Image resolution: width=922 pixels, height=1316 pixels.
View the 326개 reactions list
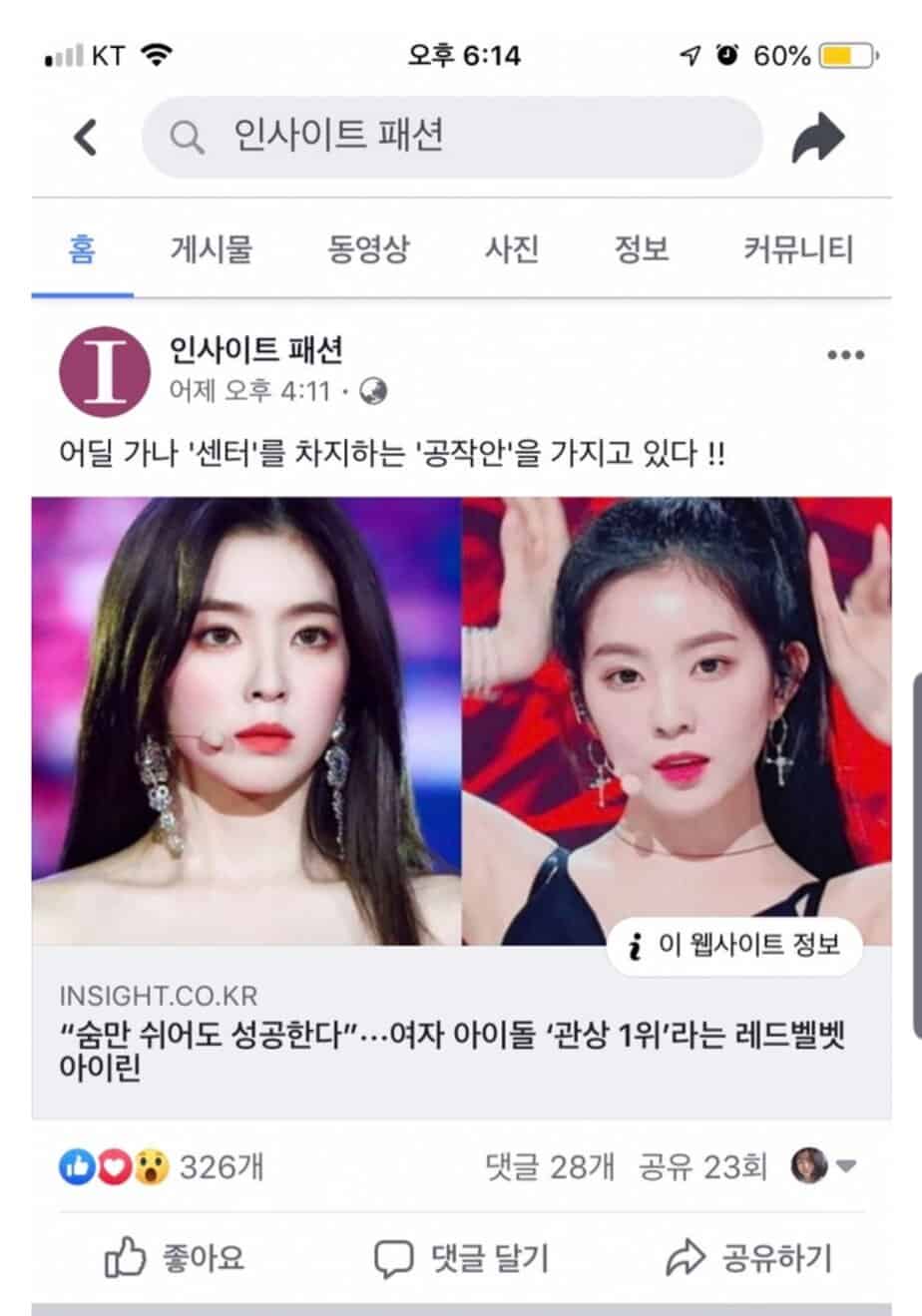pyautogui.click(x=221, y=1166)
